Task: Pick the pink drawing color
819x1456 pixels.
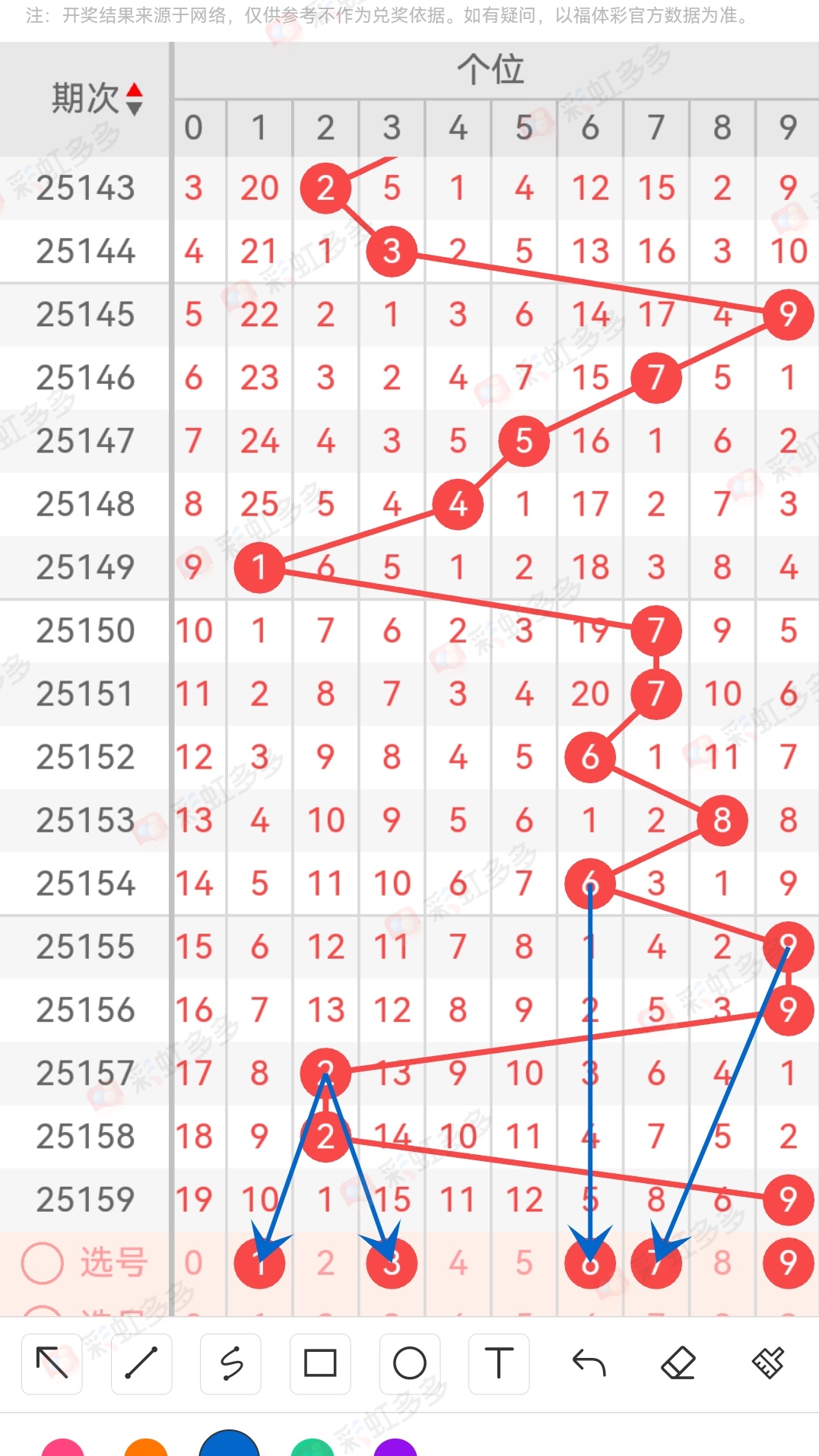Action: pyautogui.click(x=62, y=1448)
